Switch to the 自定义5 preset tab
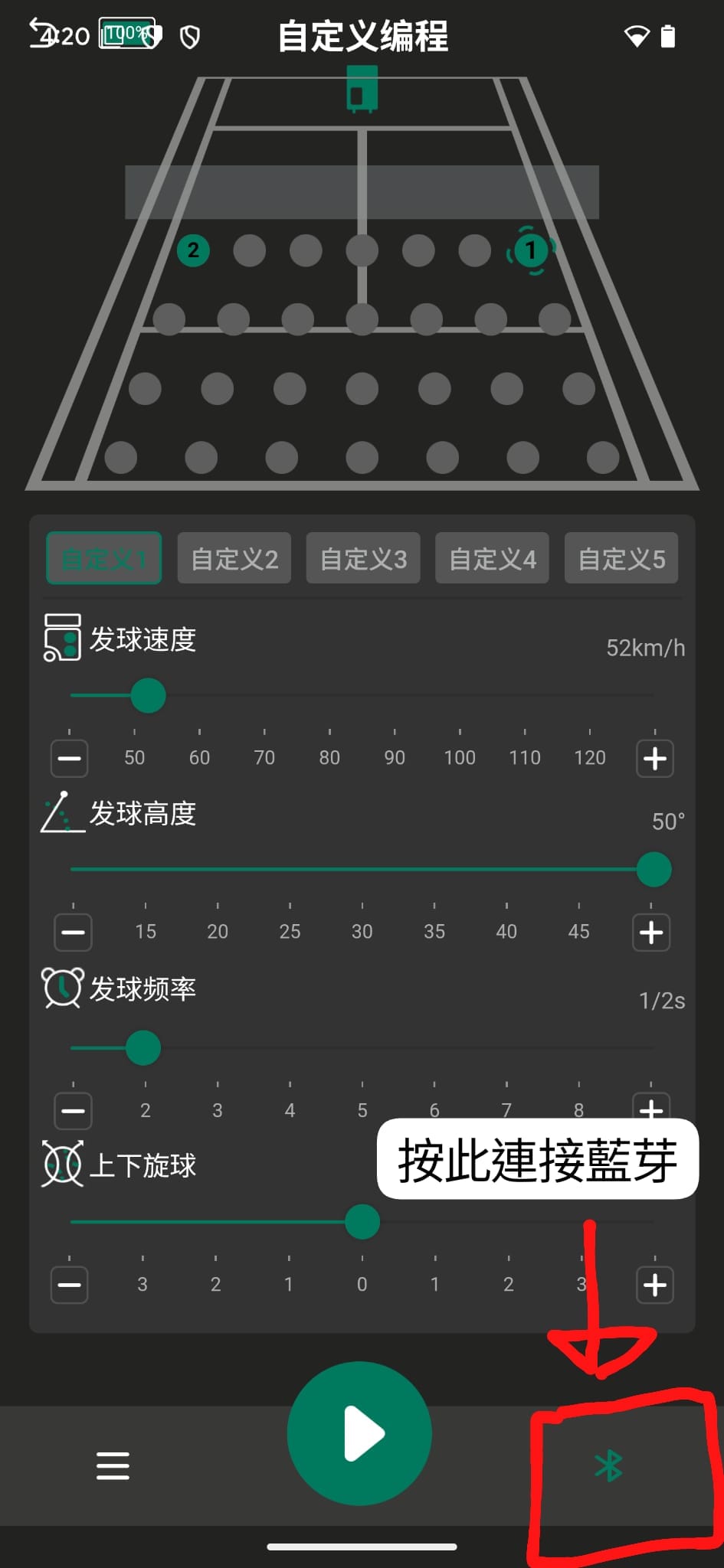 [x=621, y=558]
